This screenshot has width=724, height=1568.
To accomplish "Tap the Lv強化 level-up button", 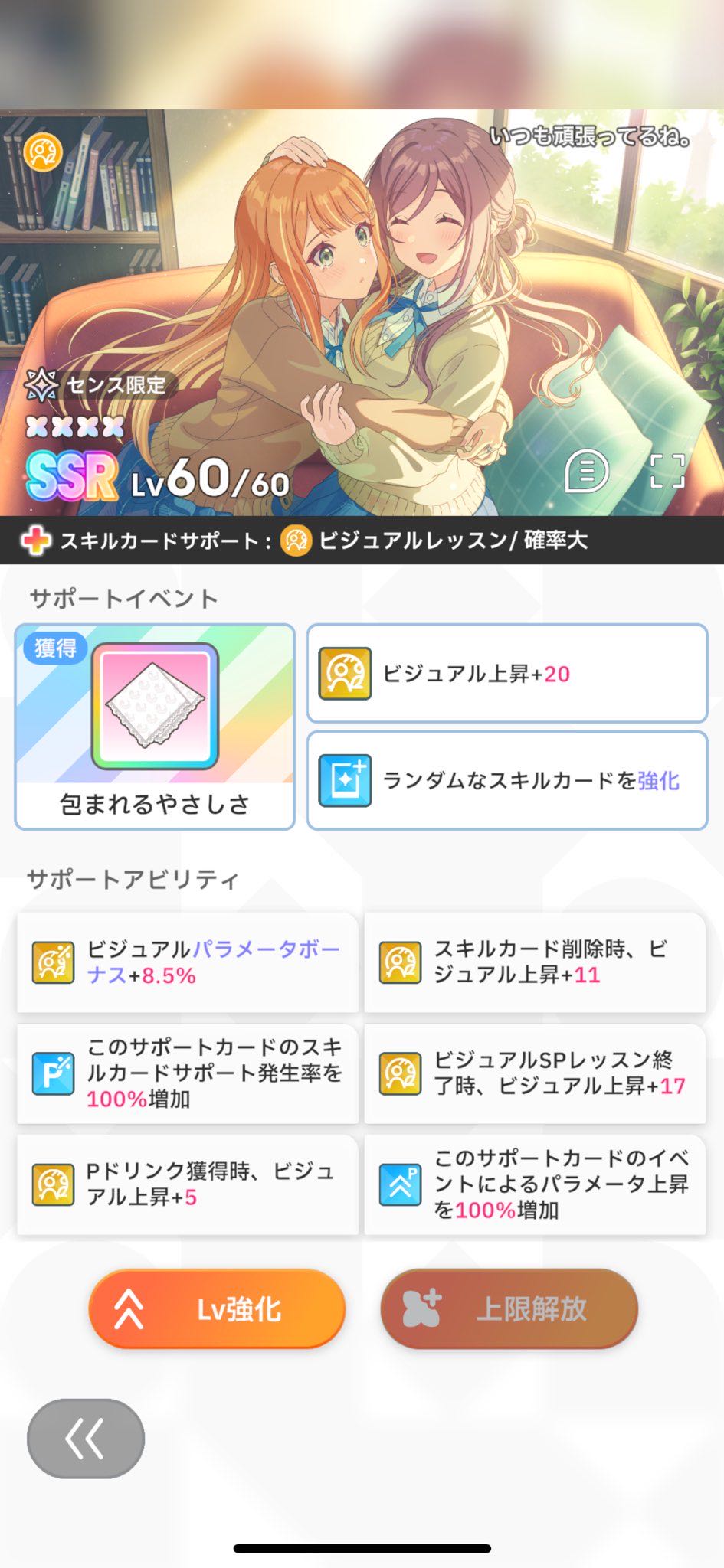I will [217, 1309].
